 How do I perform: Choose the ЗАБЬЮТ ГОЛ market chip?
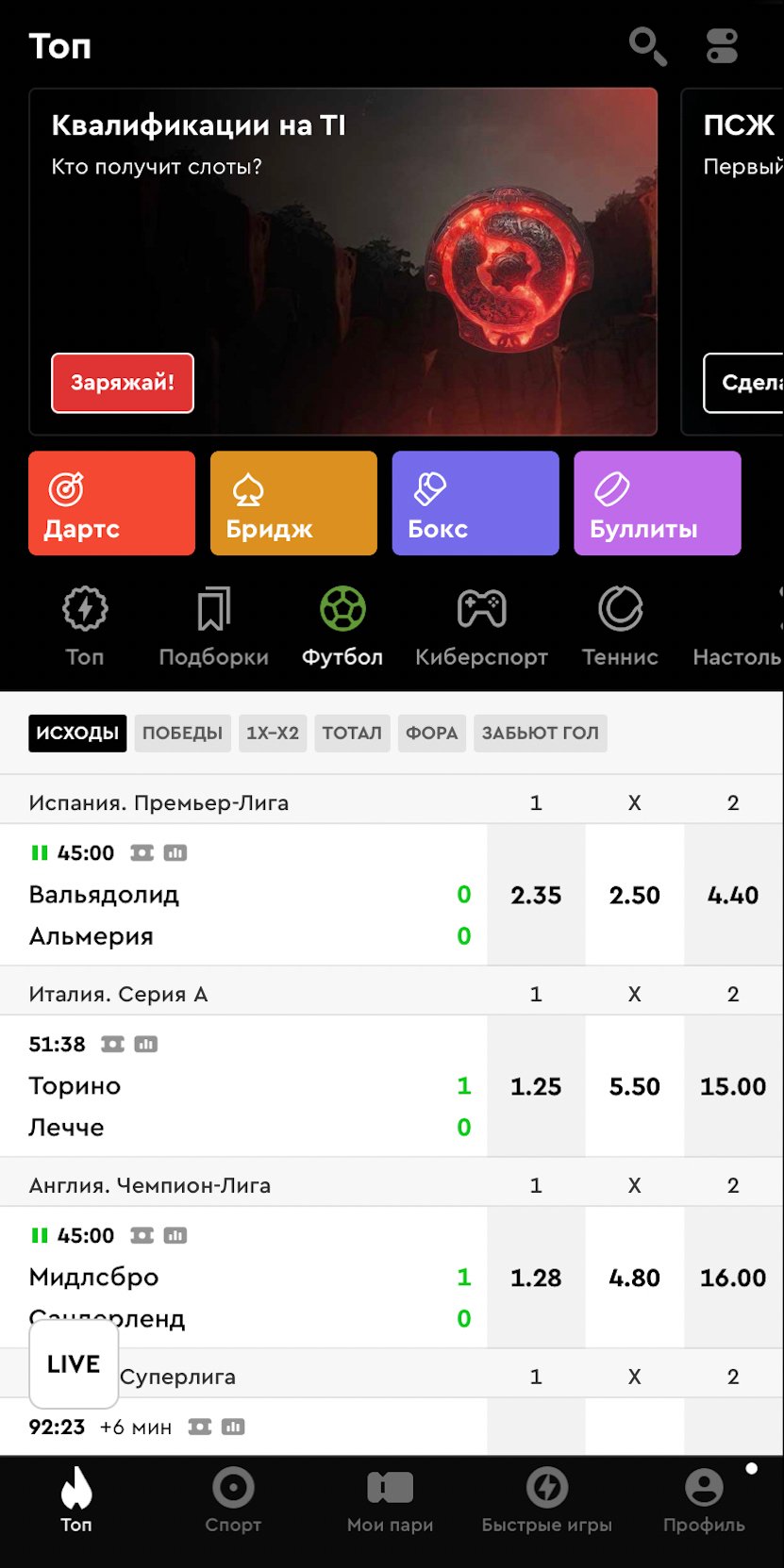click(540, 733)
